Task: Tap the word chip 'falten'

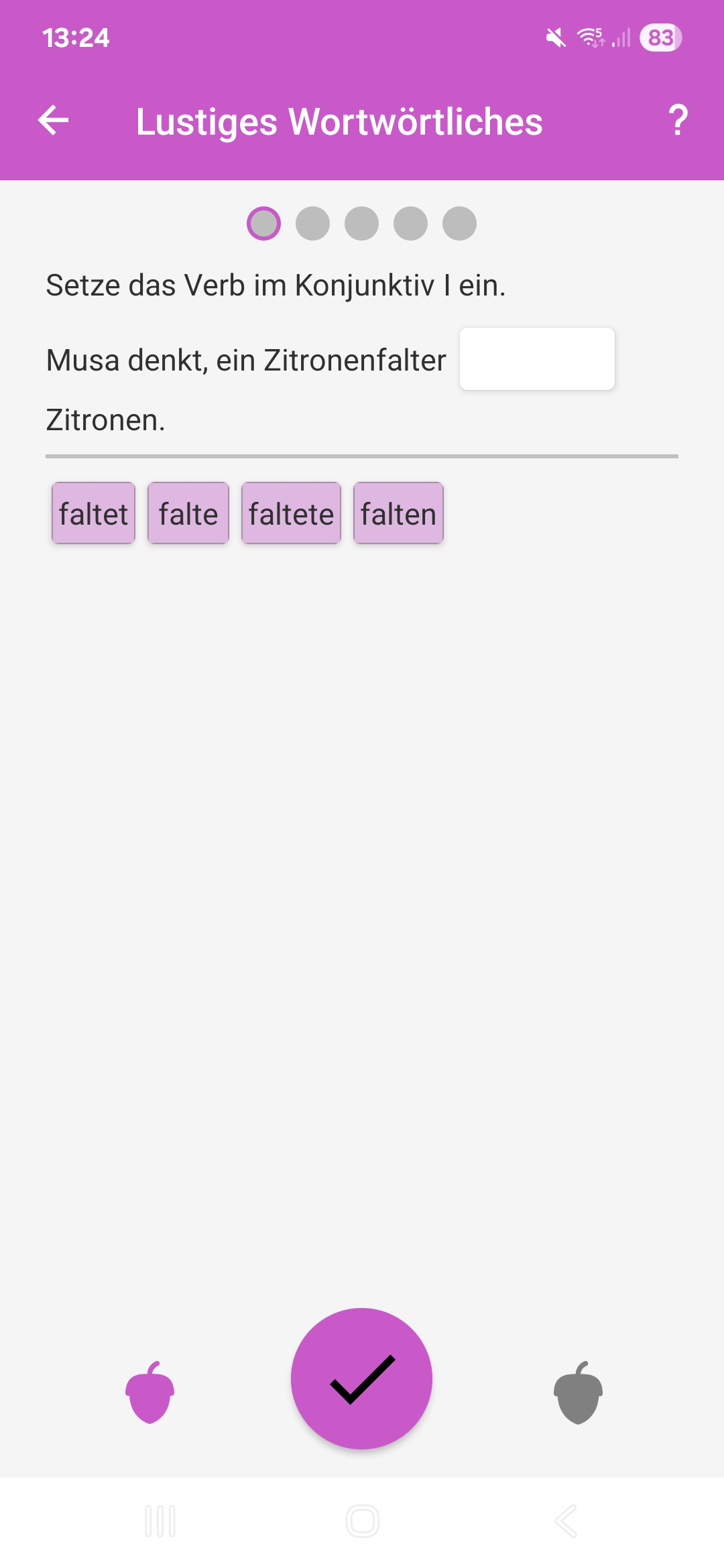Action: (x=398, y=513)
